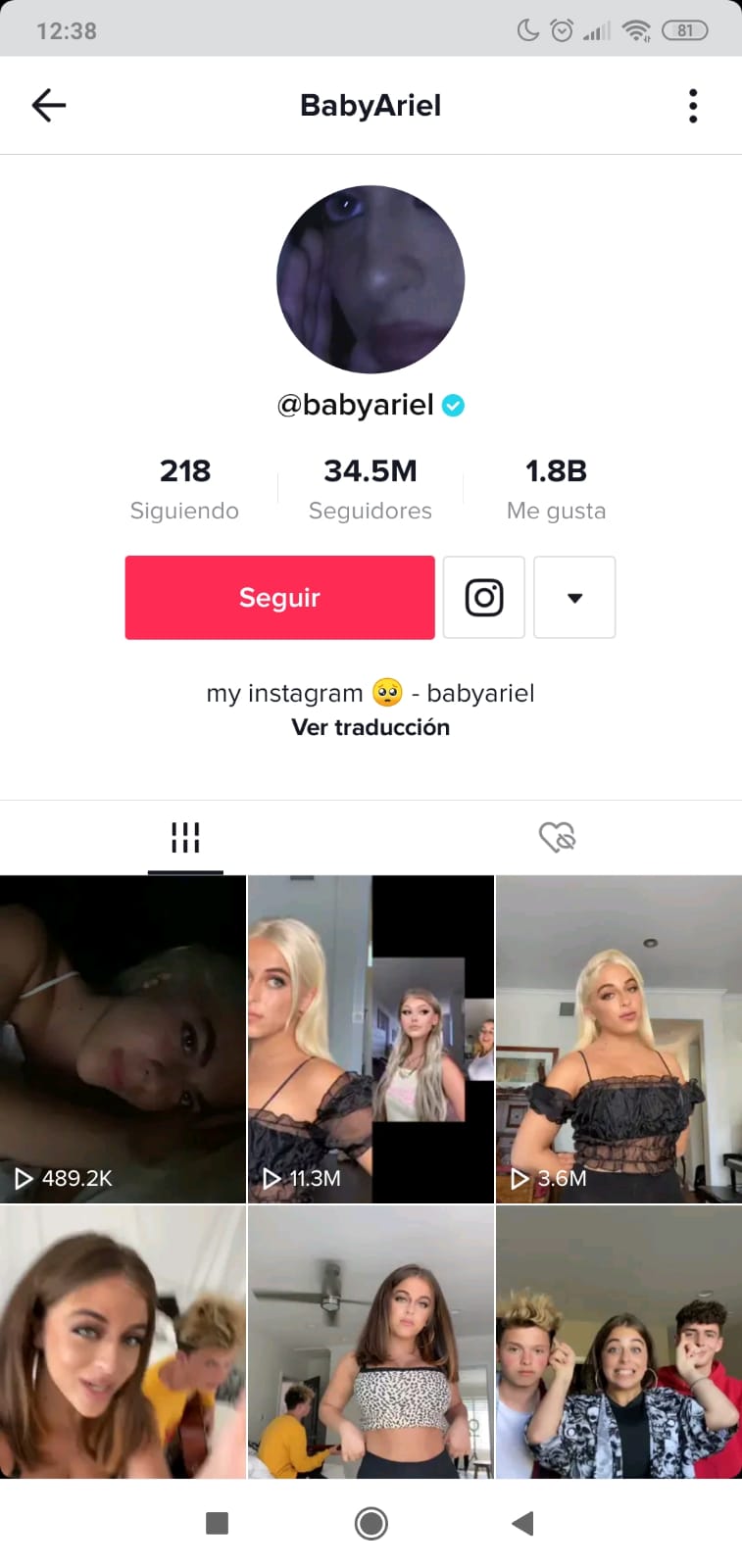View the 218 Siguiendo list
Viewport: 742px width, 1568px height.
pos(184,488)
